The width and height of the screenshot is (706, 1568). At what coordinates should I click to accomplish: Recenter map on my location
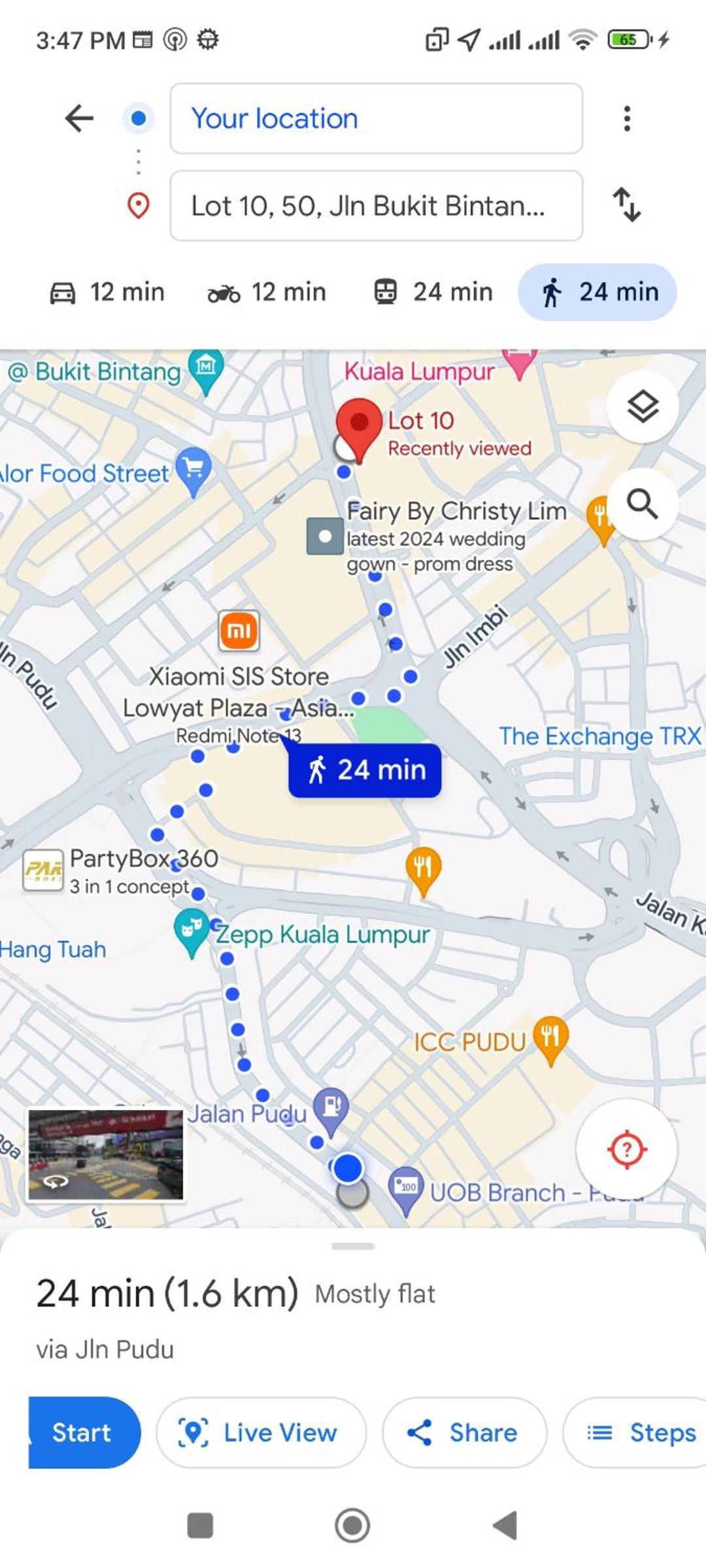[x=626, y=1149]
